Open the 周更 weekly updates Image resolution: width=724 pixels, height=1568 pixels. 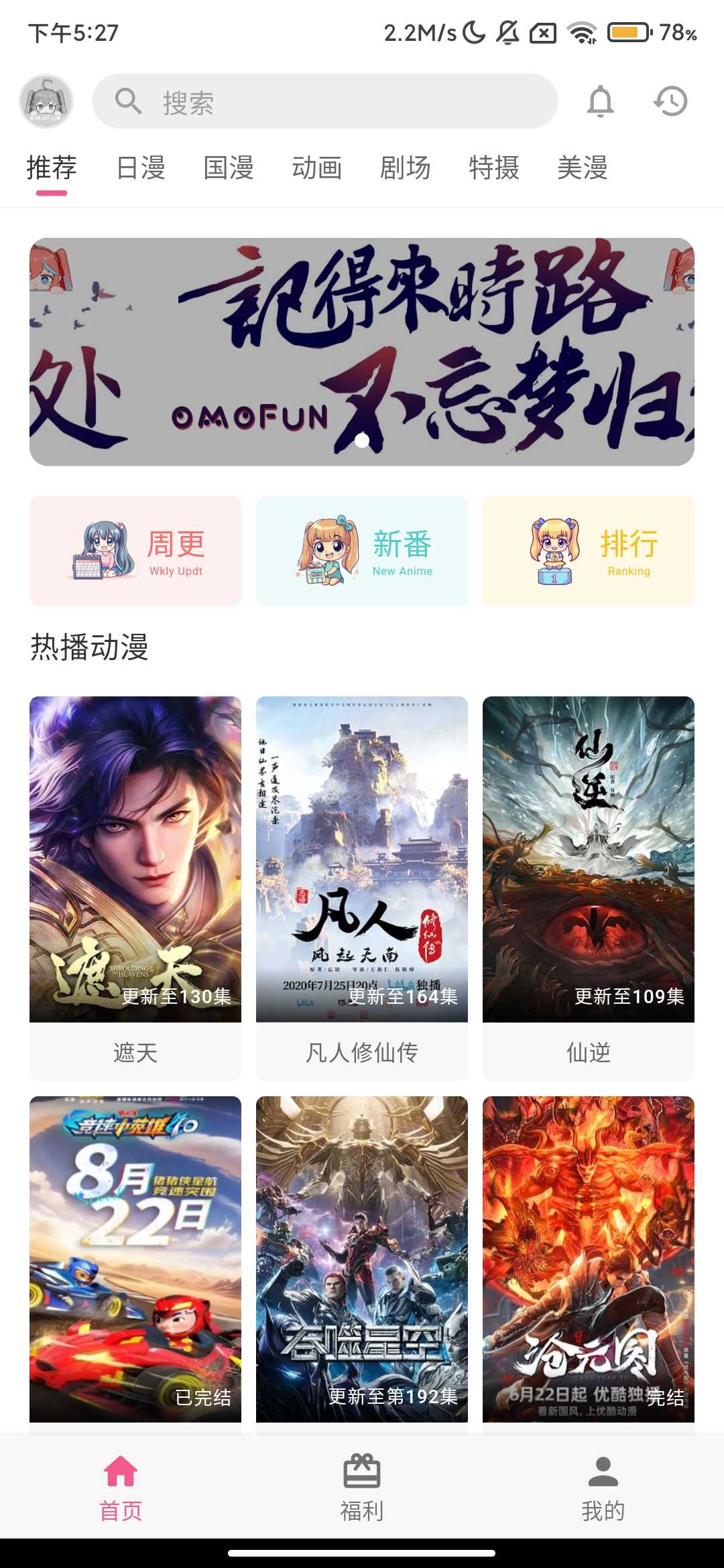(135, 551)
